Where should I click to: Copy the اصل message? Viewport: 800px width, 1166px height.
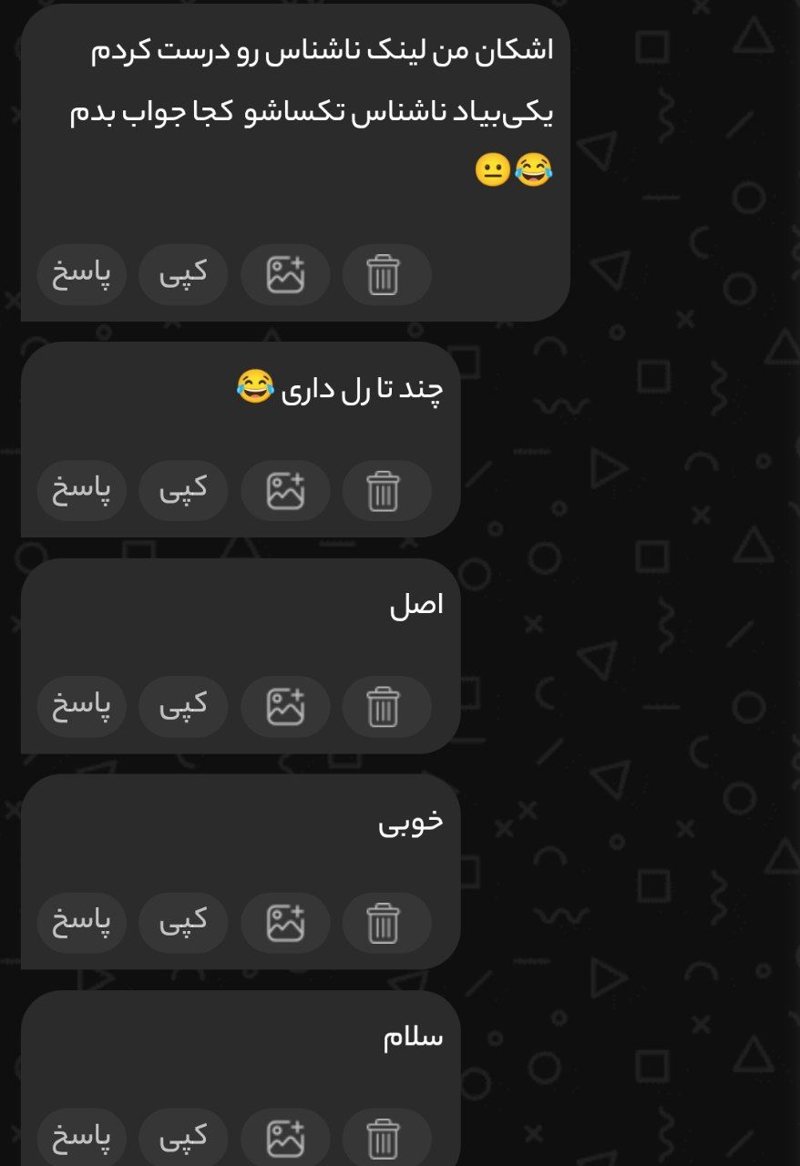184,706
